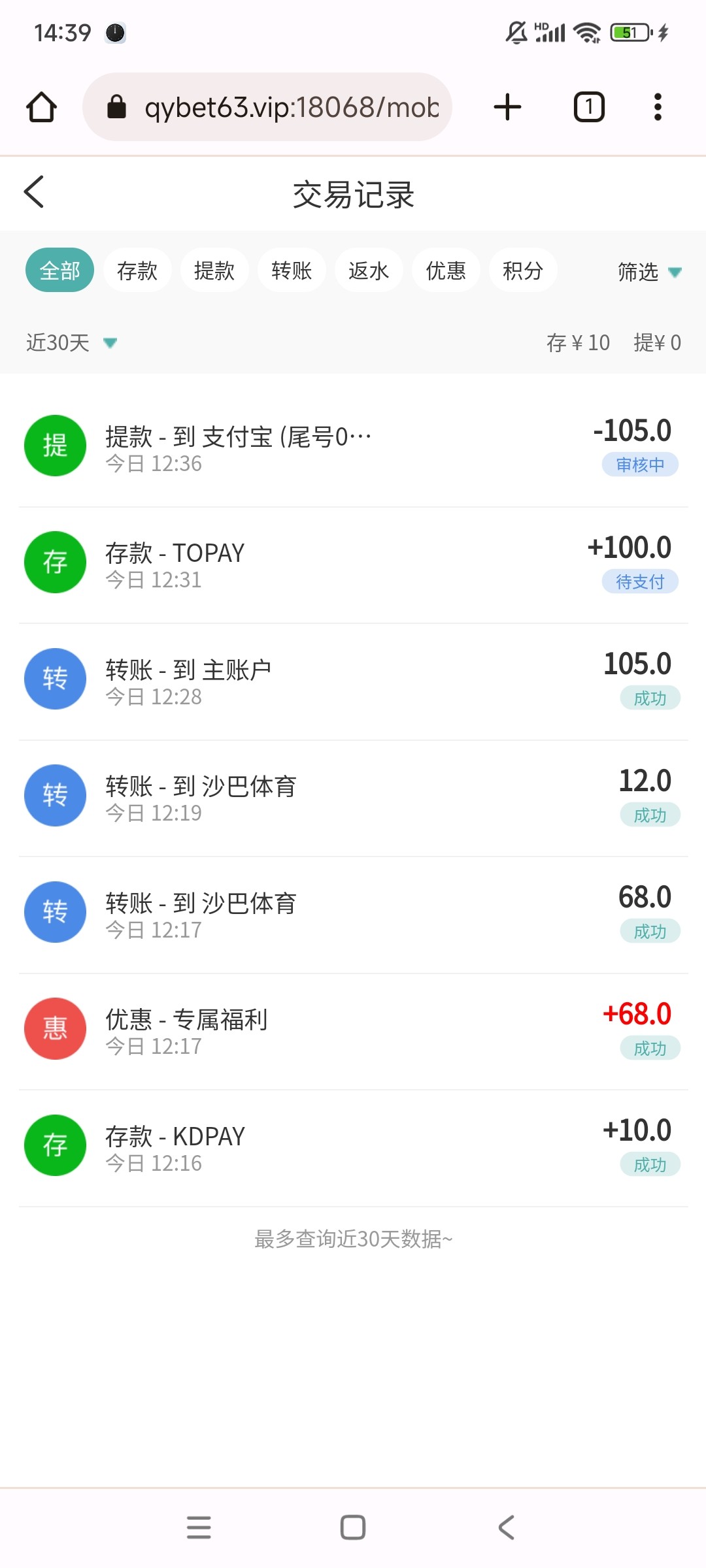The width and height of the screenshot is (706, 1568).
Task: Switch to the 提款 filter
Action: [214, 270]
